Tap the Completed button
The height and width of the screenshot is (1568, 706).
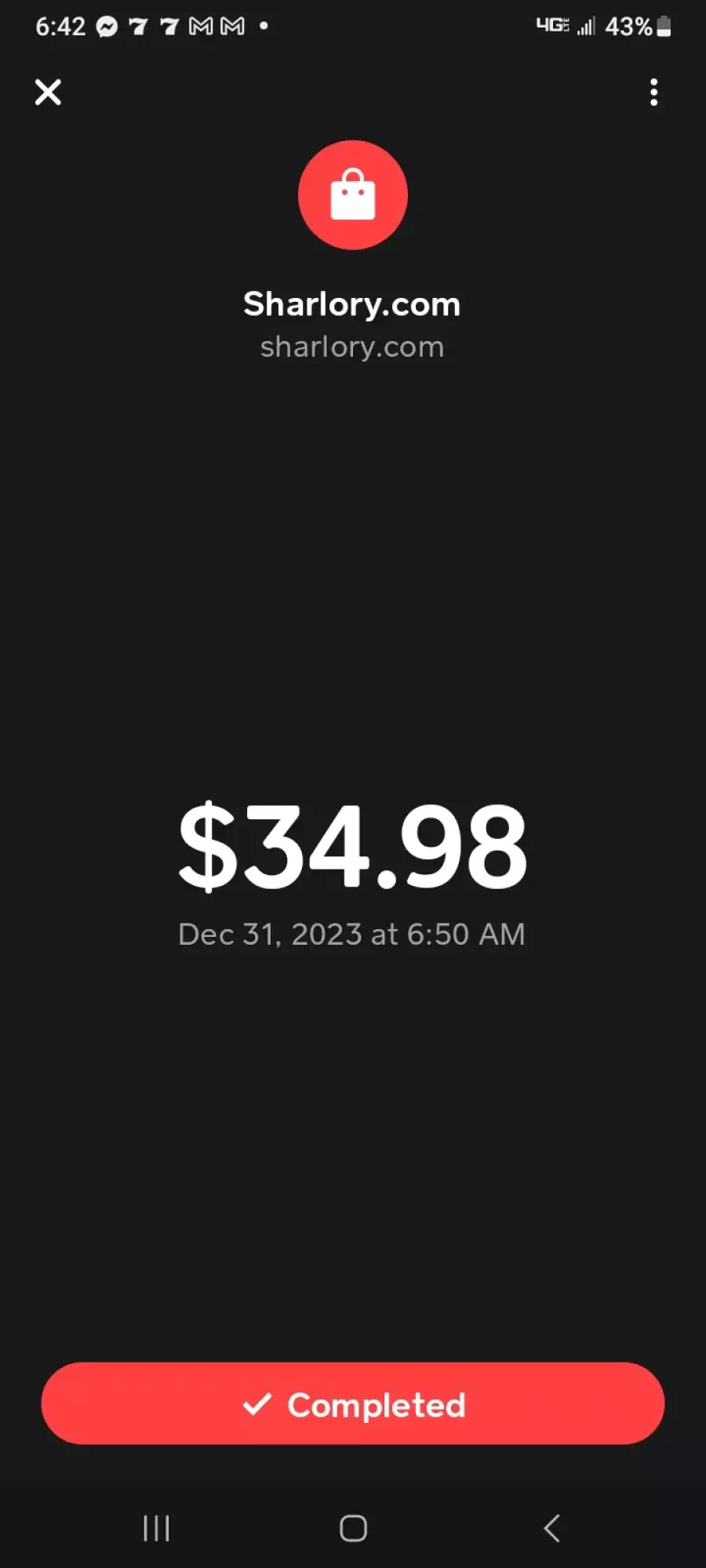click(353, 1403)
